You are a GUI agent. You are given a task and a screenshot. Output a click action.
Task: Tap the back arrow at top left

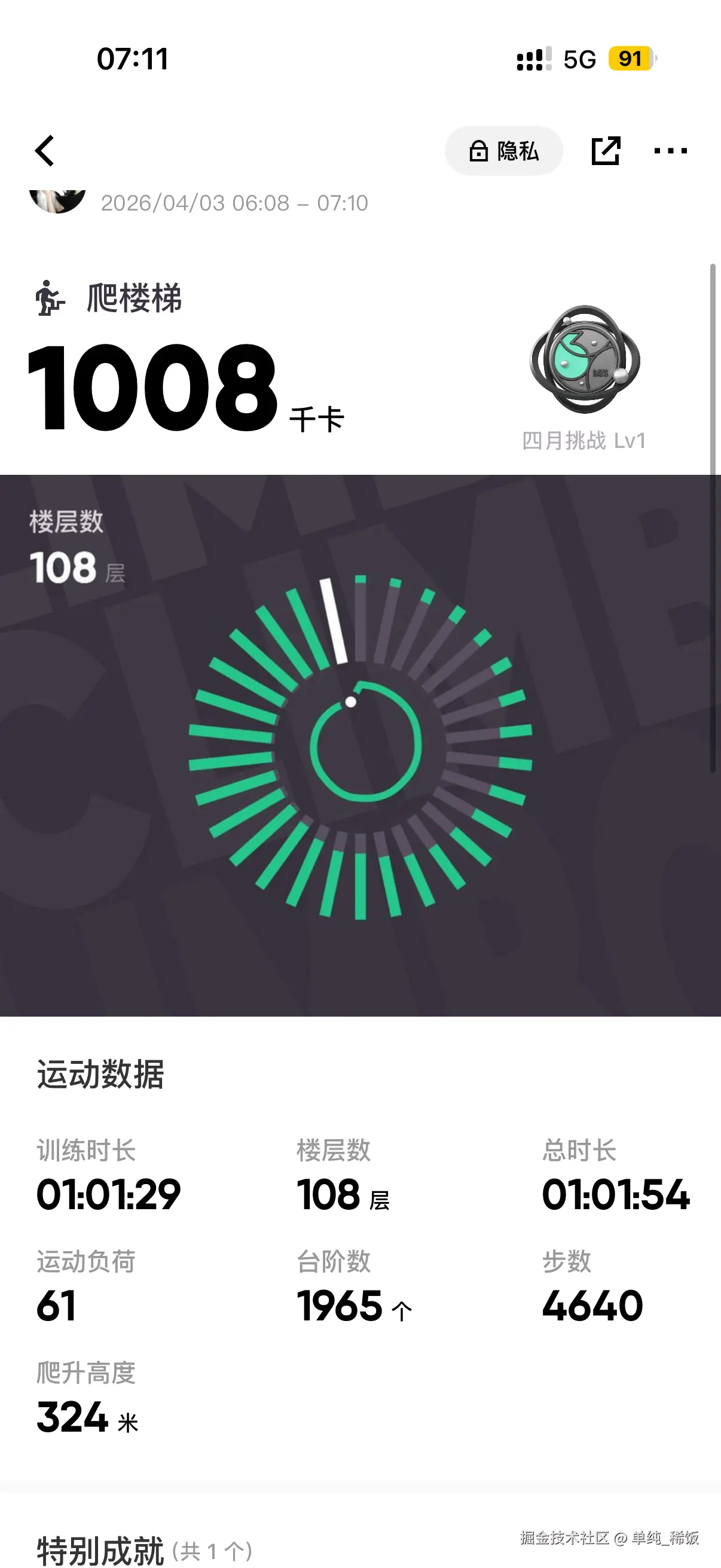pyautogui.click(x=44, y=150)
